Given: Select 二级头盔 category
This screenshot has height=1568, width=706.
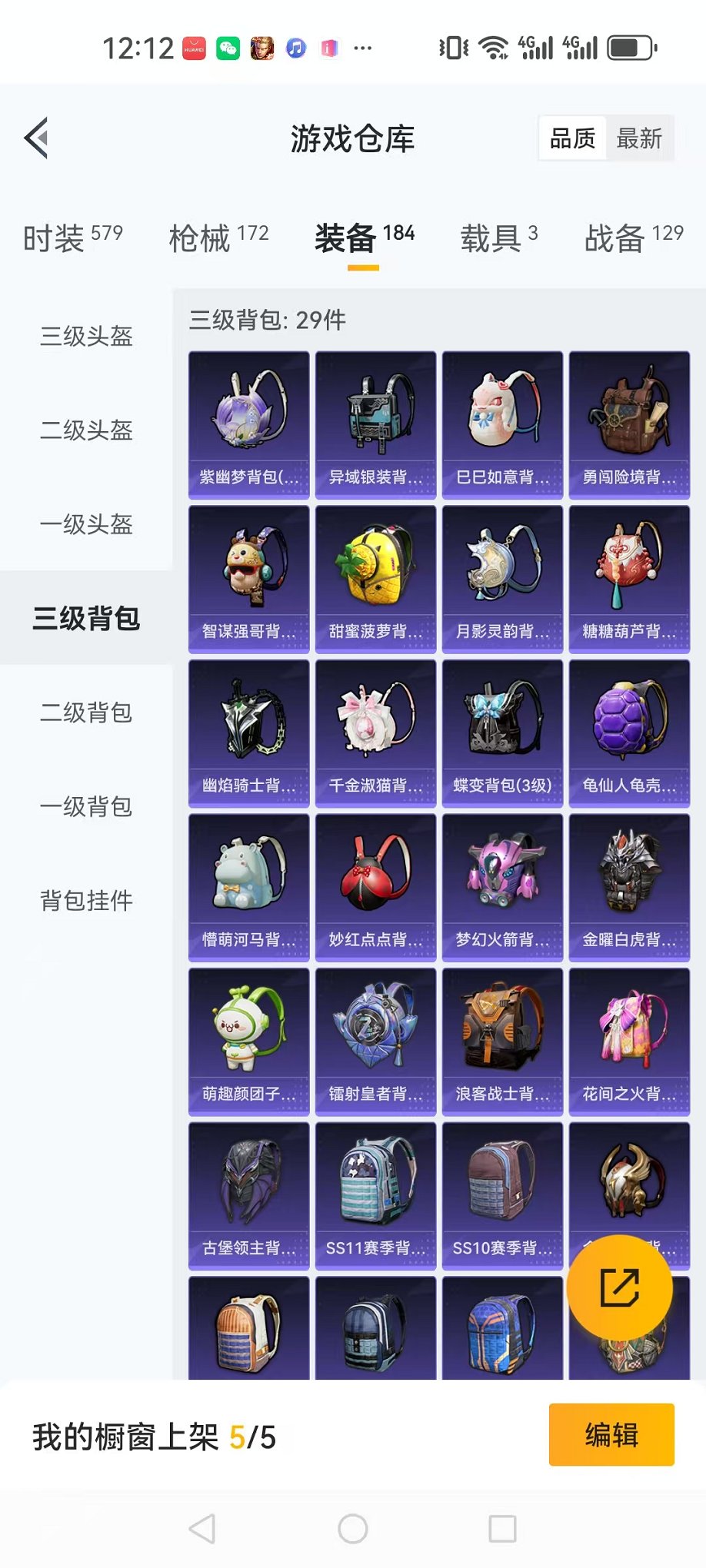Looking at the screenshot, I should tap(86, 430).
